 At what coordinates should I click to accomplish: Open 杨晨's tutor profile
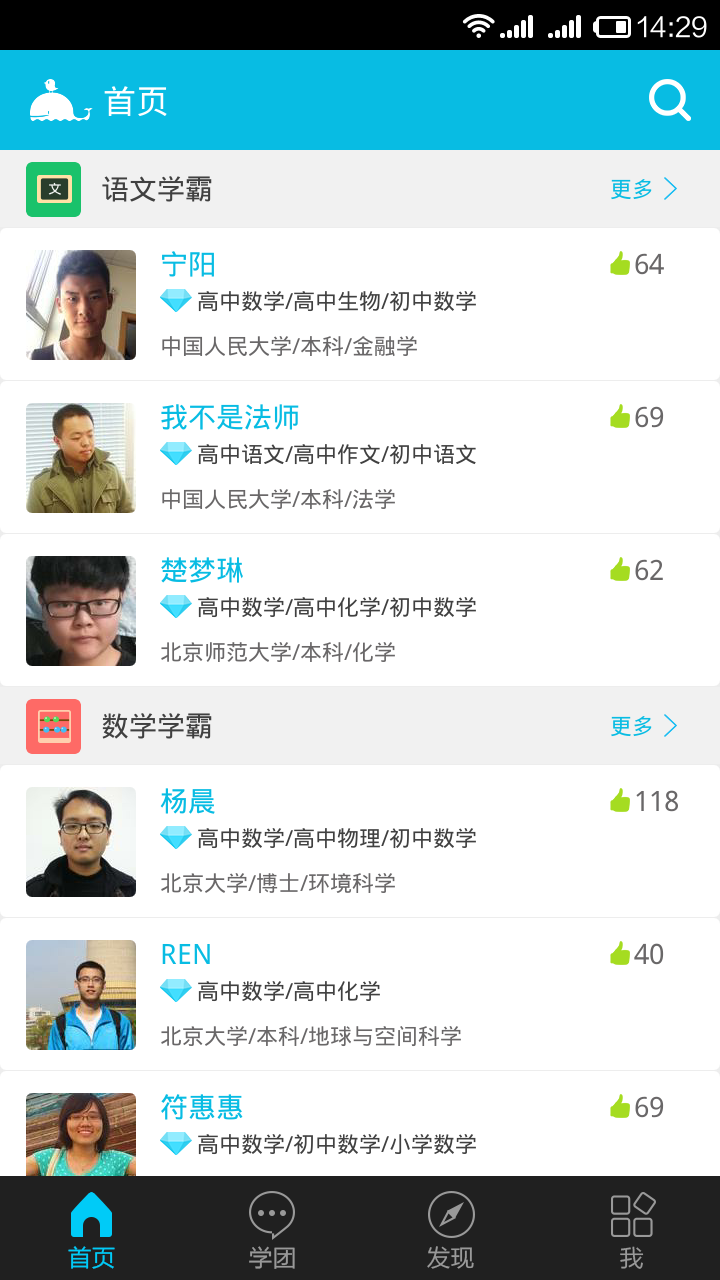[360, 842]
